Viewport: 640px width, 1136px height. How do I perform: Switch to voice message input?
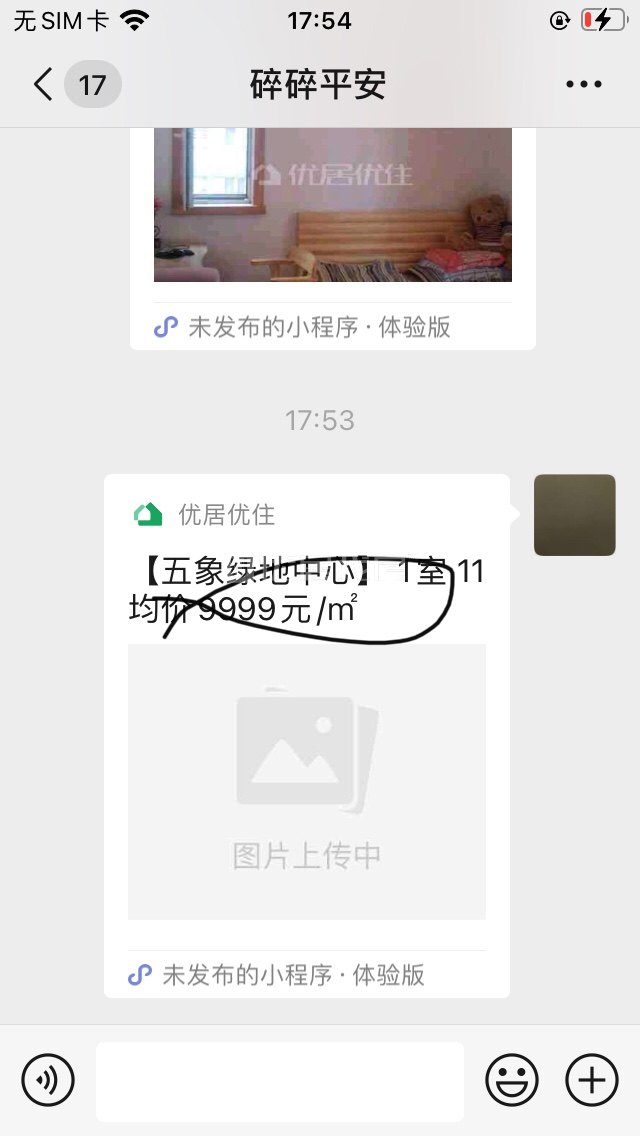48,1080
